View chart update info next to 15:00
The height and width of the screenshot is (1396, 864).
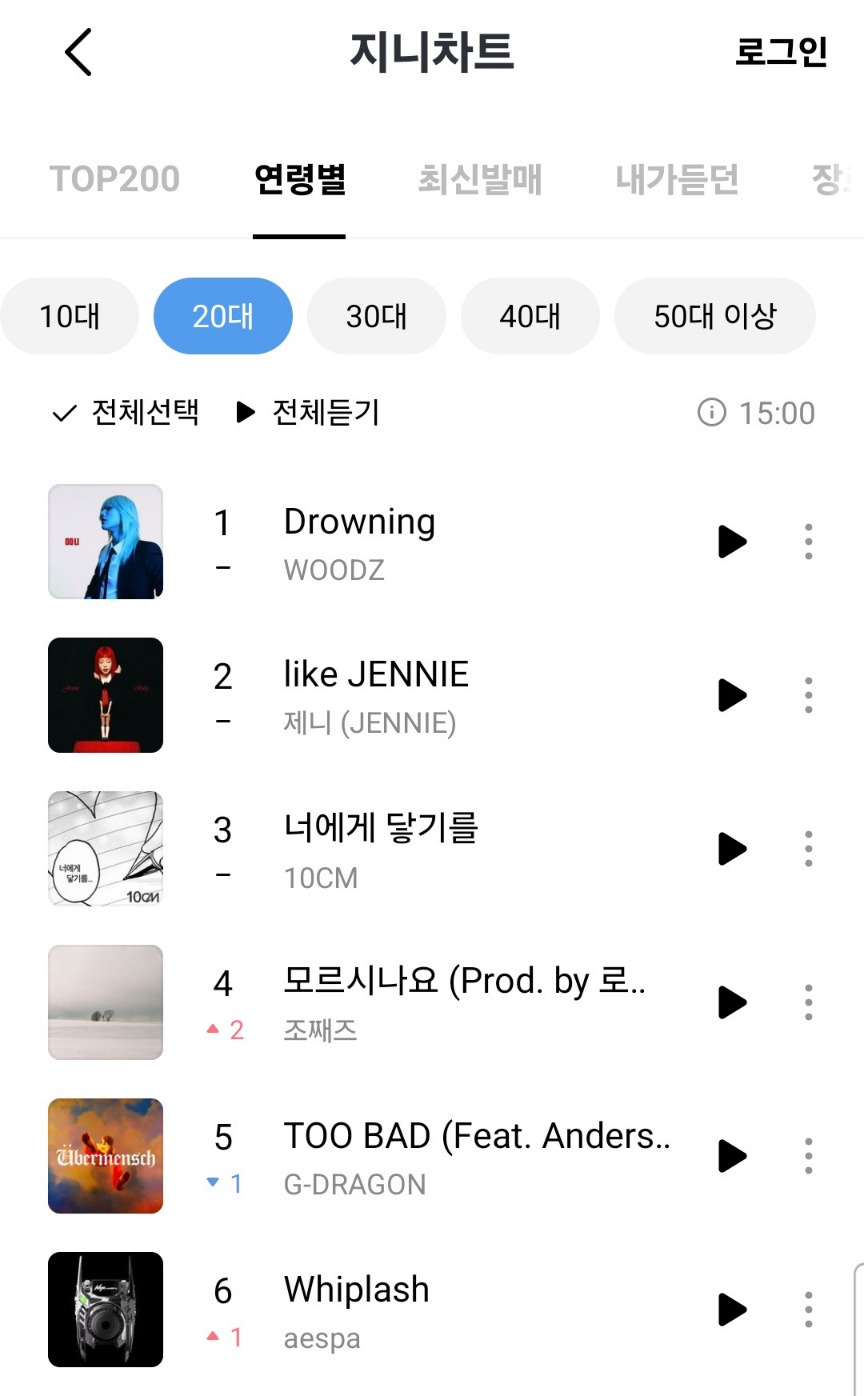[x=711, y=412]
